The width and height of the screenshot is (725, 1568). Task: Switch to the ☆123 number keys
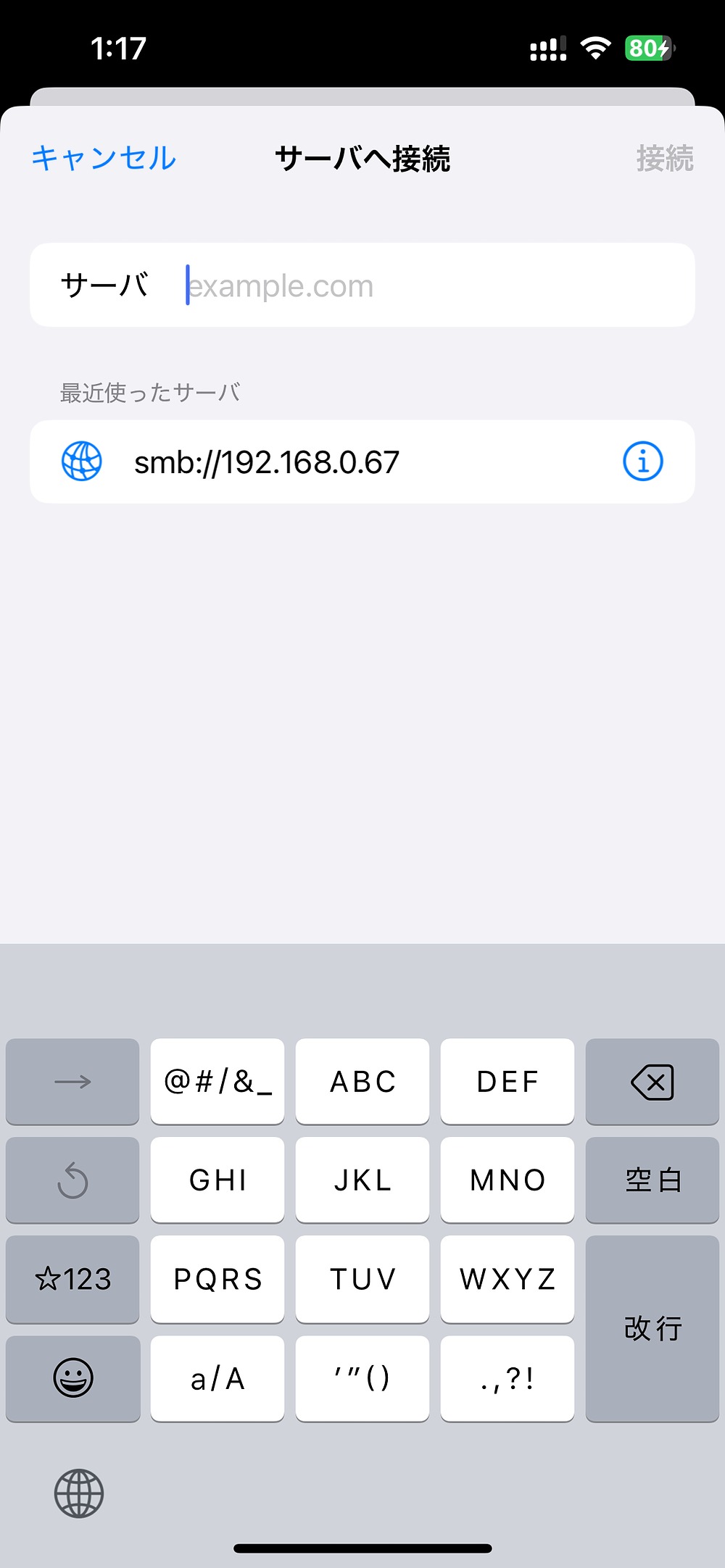click(72, 1279)
